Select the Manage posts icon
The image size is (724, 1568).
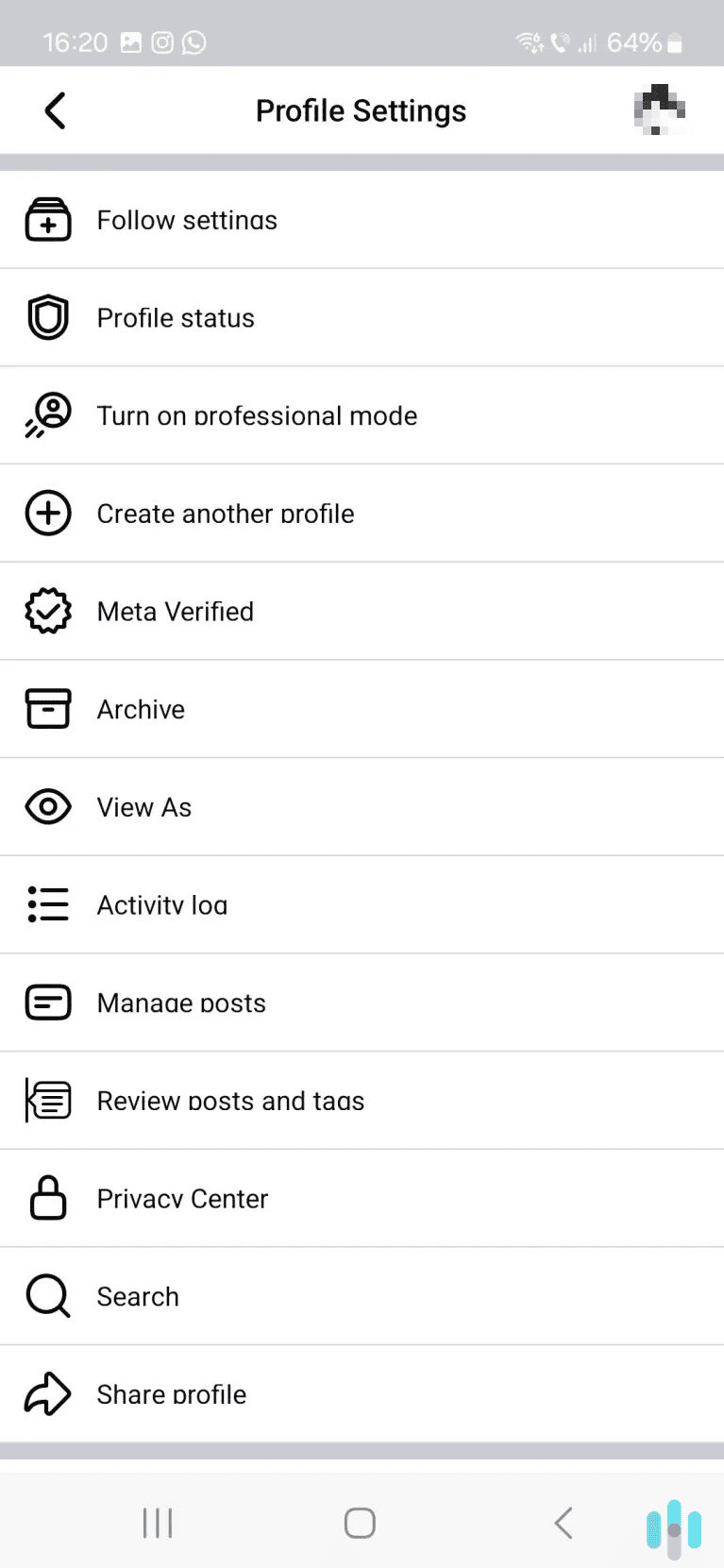(48, 1002)
